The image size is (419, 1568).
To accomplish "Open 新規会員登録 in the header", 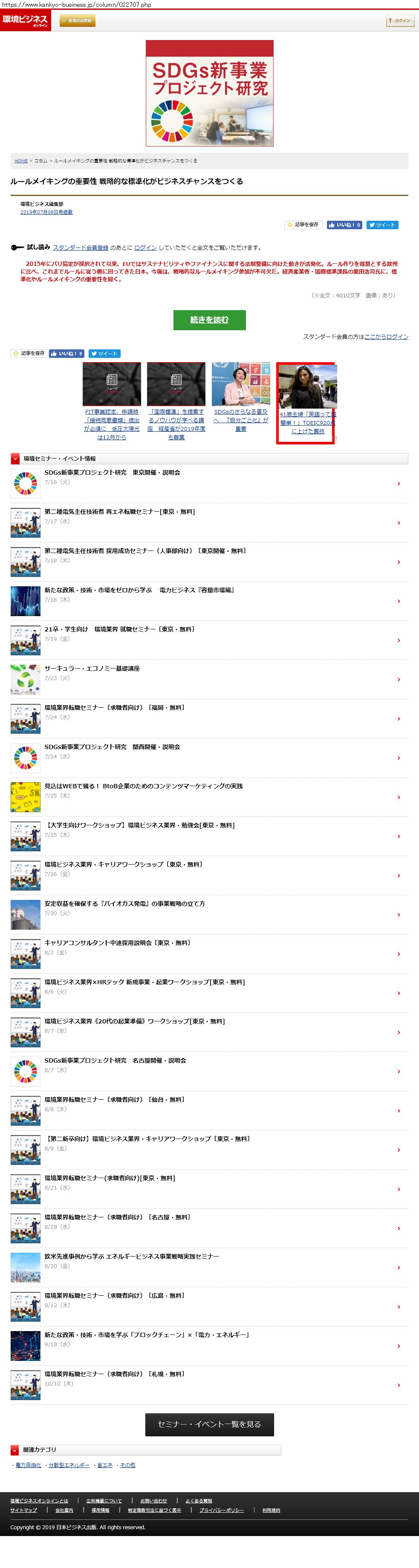I will [x=77, y=21].
